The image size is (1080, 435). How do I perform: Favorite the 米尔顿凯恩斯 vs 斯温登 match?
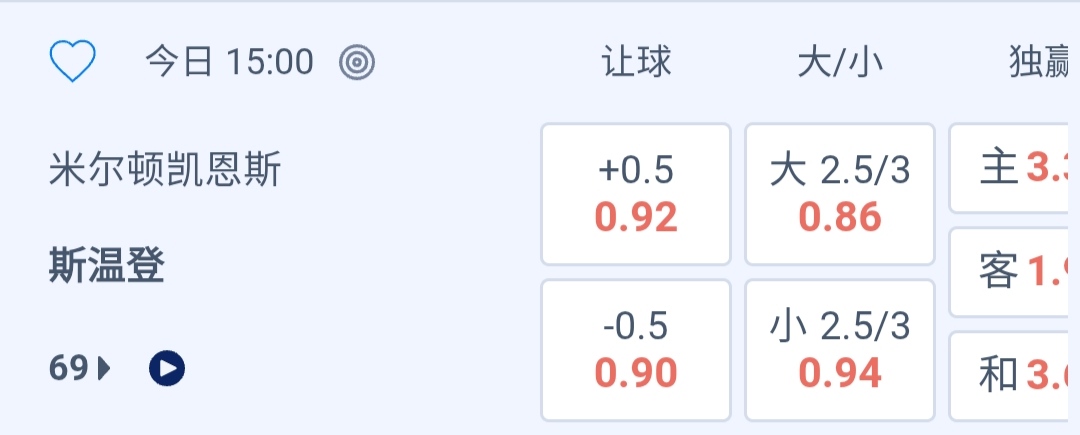[72, 63]
